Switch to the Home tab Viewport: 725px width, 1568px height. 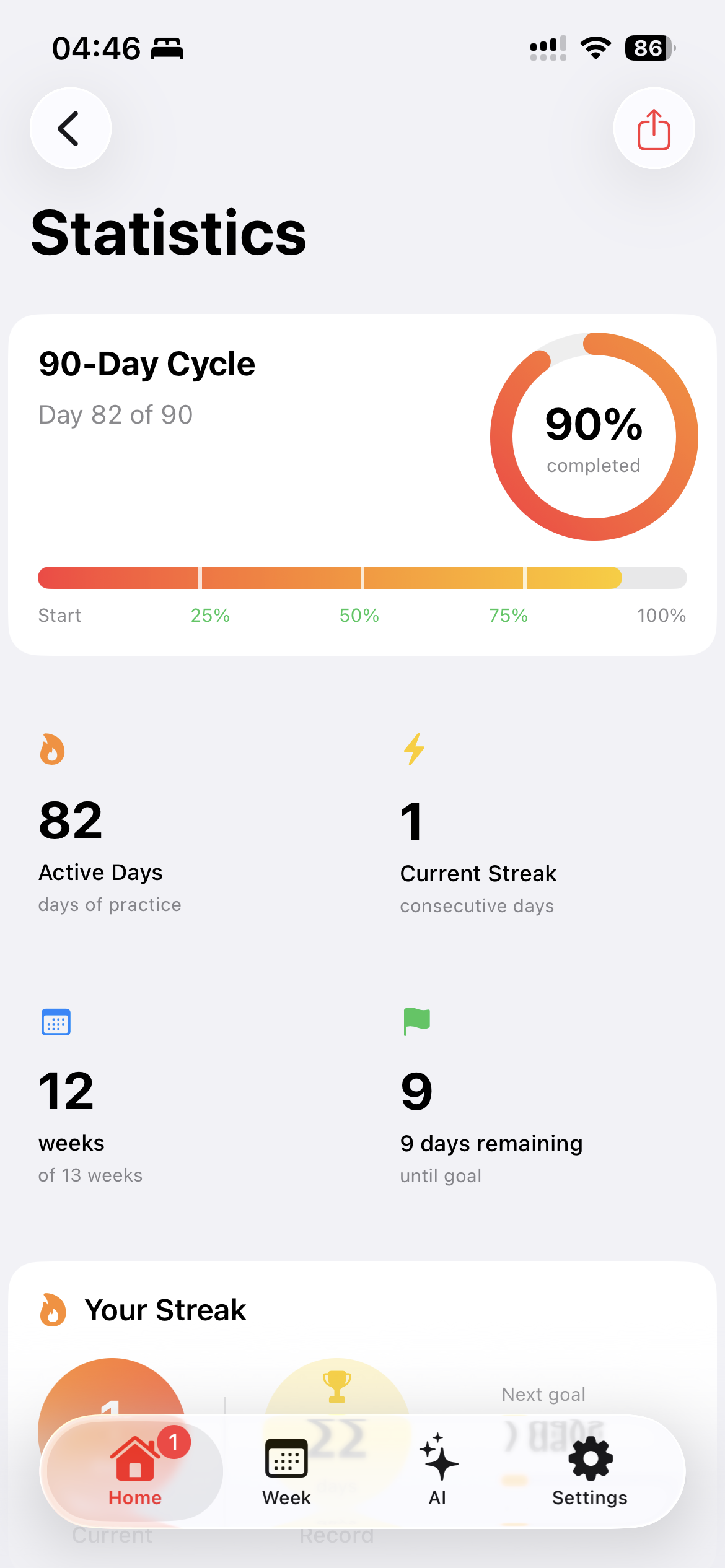pos(135,1471)
